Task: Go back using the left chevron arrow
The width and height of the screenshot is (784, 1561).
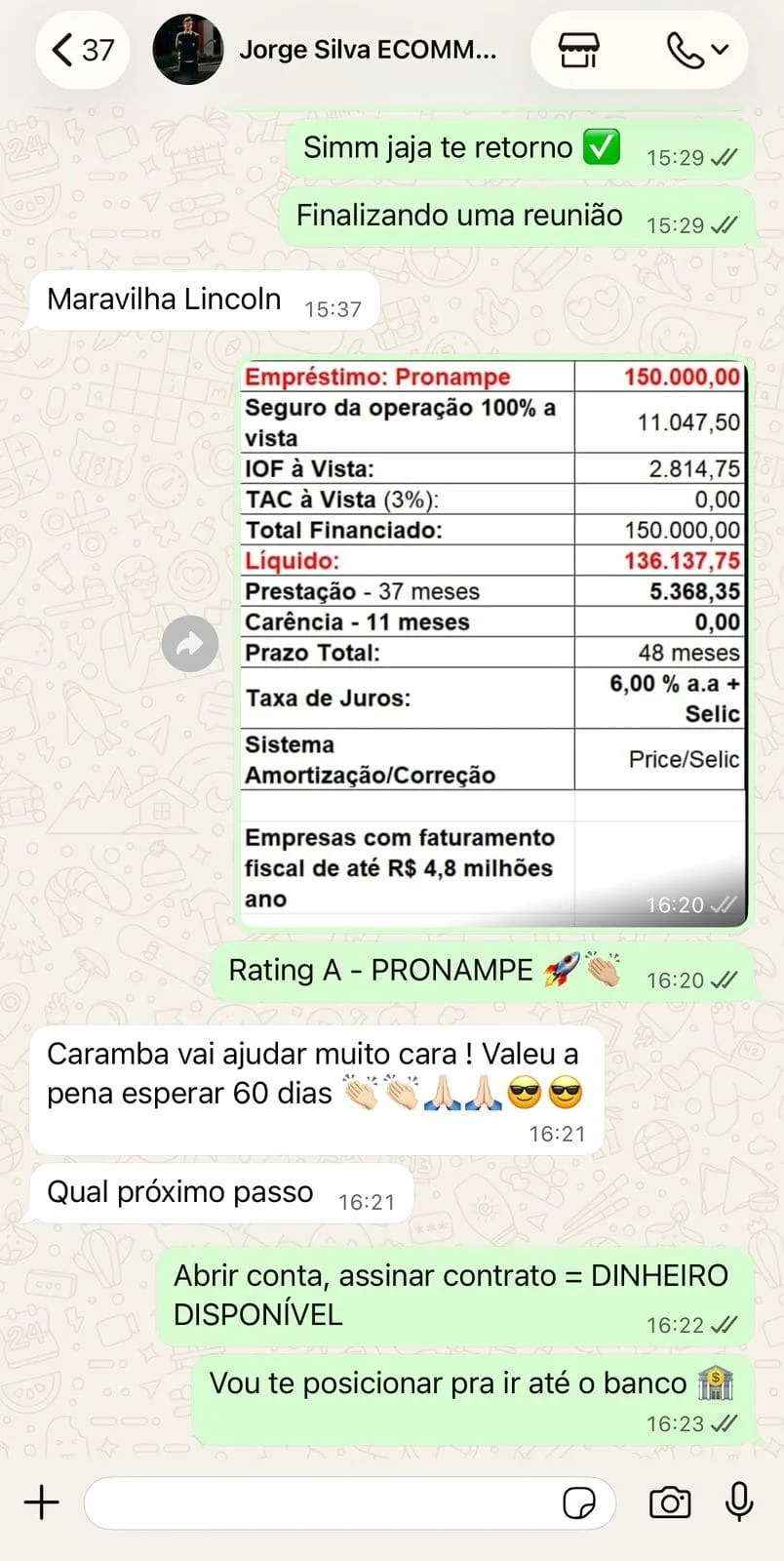Action: [x=60, y=47]
